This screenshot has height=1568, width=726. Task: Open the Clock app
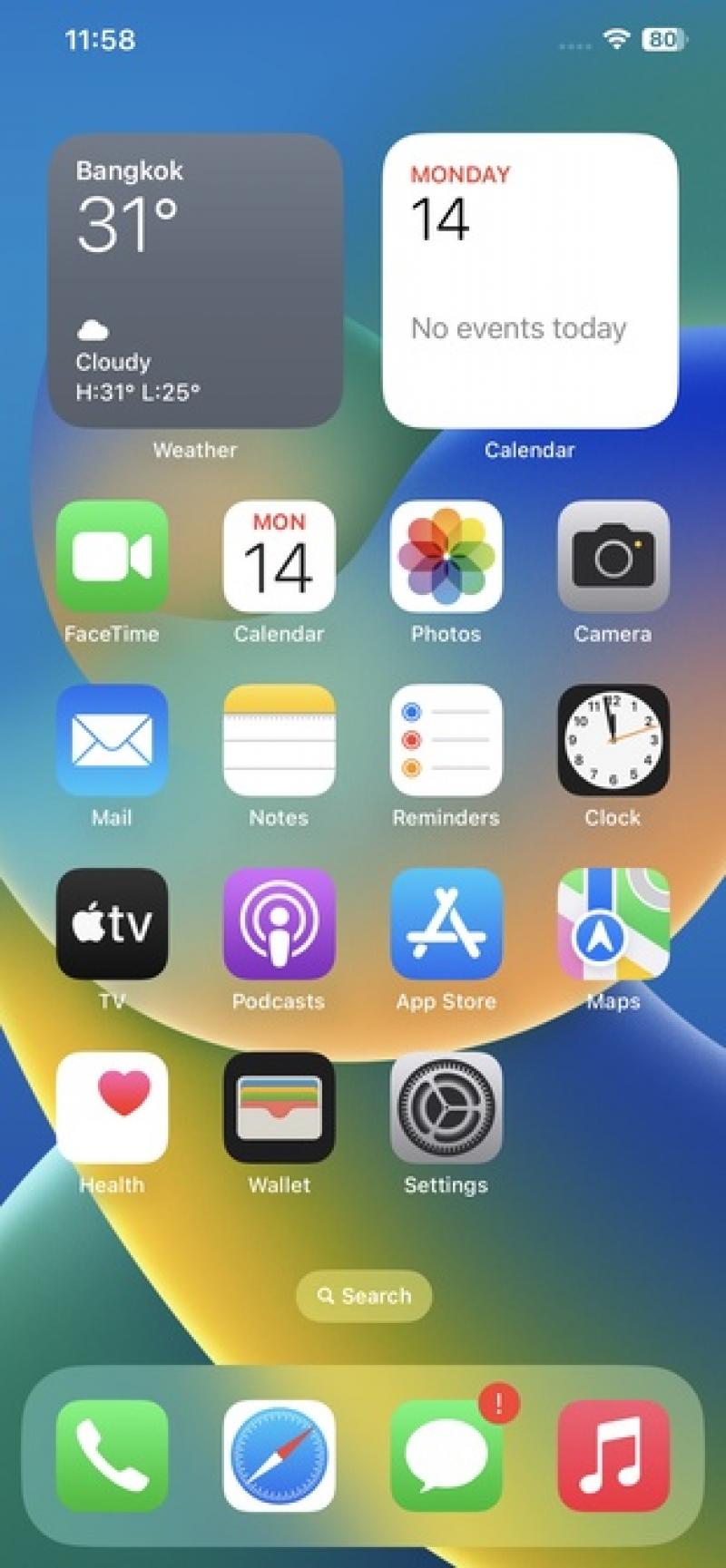click(x=613, y=740)
